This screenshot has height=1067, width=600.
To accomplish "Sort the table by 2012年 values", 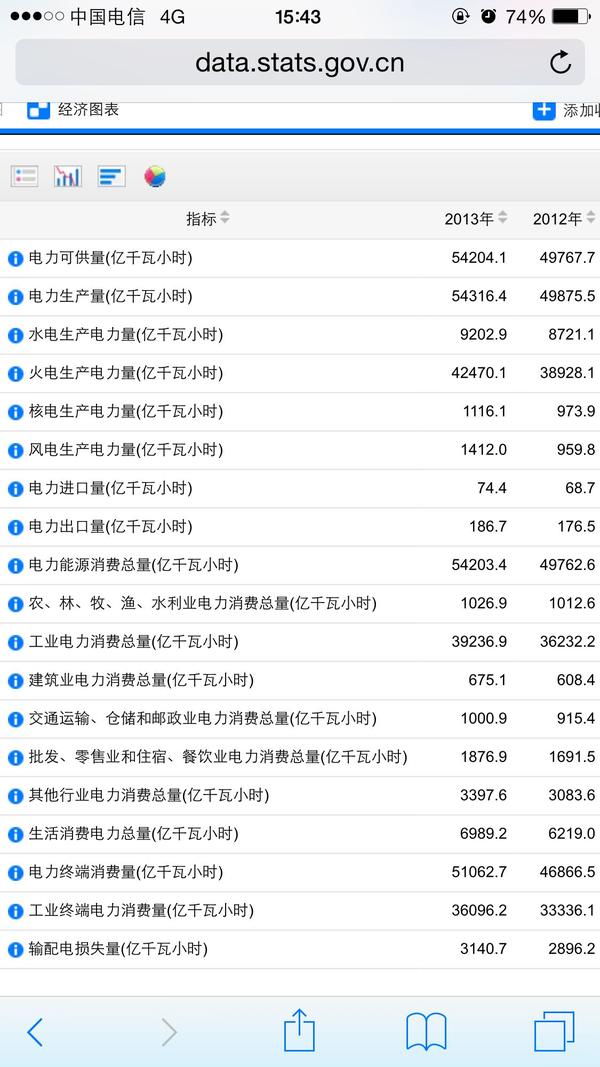I will pos(563,218).
